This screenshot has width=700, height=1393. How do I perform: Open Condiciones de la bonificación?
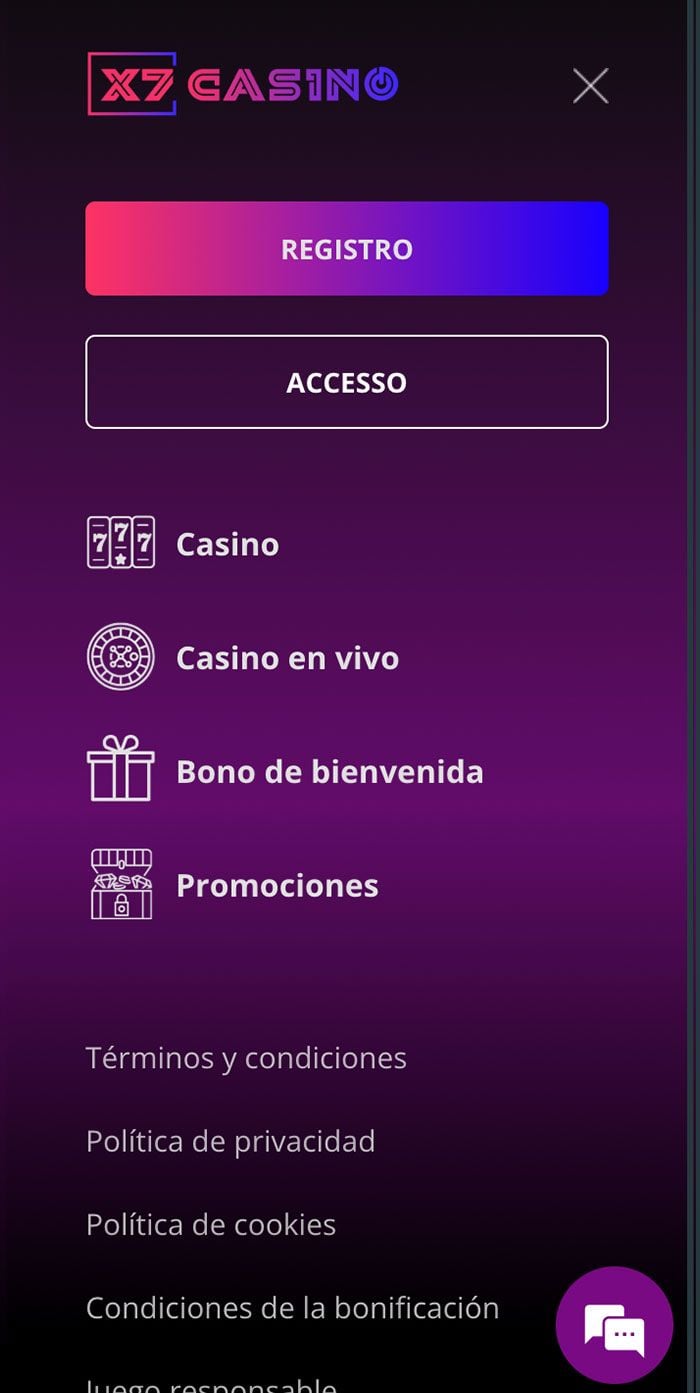click(292, 1308)
